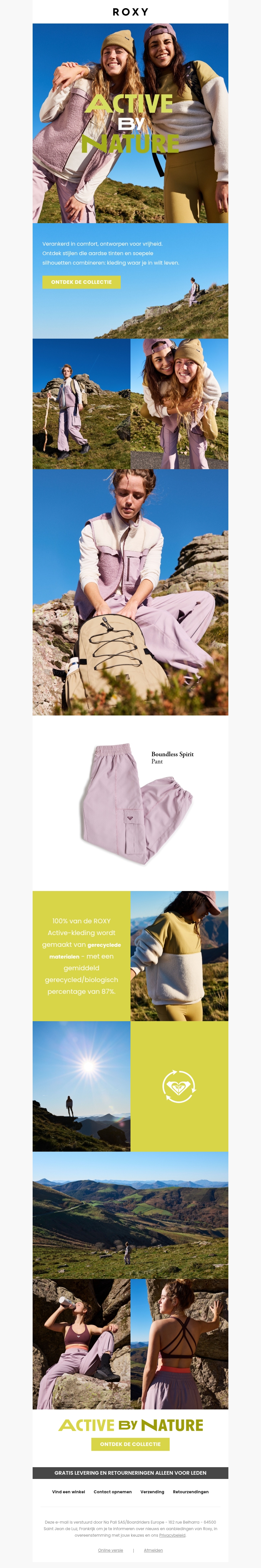Tap Ontdek de collectie under the Active by Nature footer title
Viewport: 261px width, 1568px height.
pos(130,1444)
